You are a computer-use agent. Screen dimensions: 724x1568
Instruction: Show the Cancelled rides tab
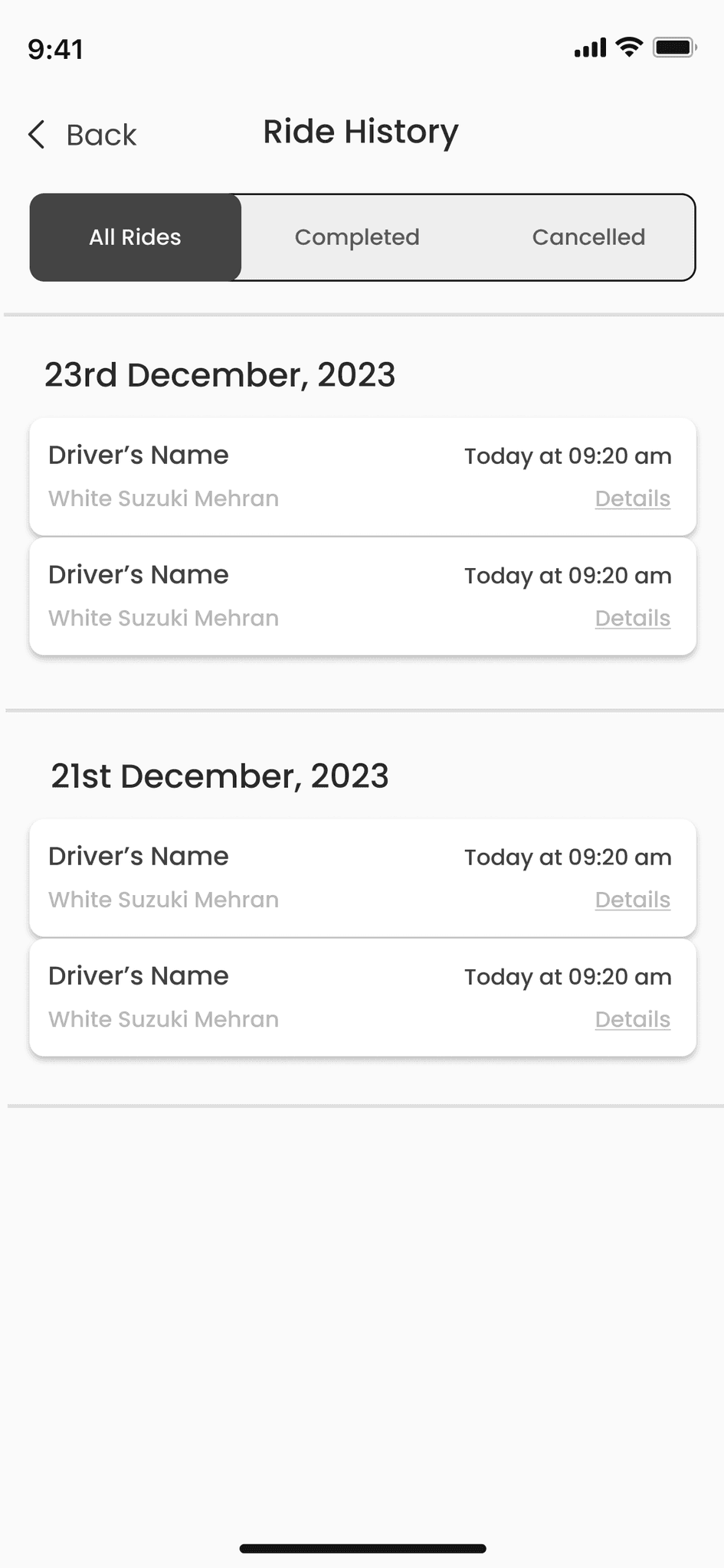(588, 237)
